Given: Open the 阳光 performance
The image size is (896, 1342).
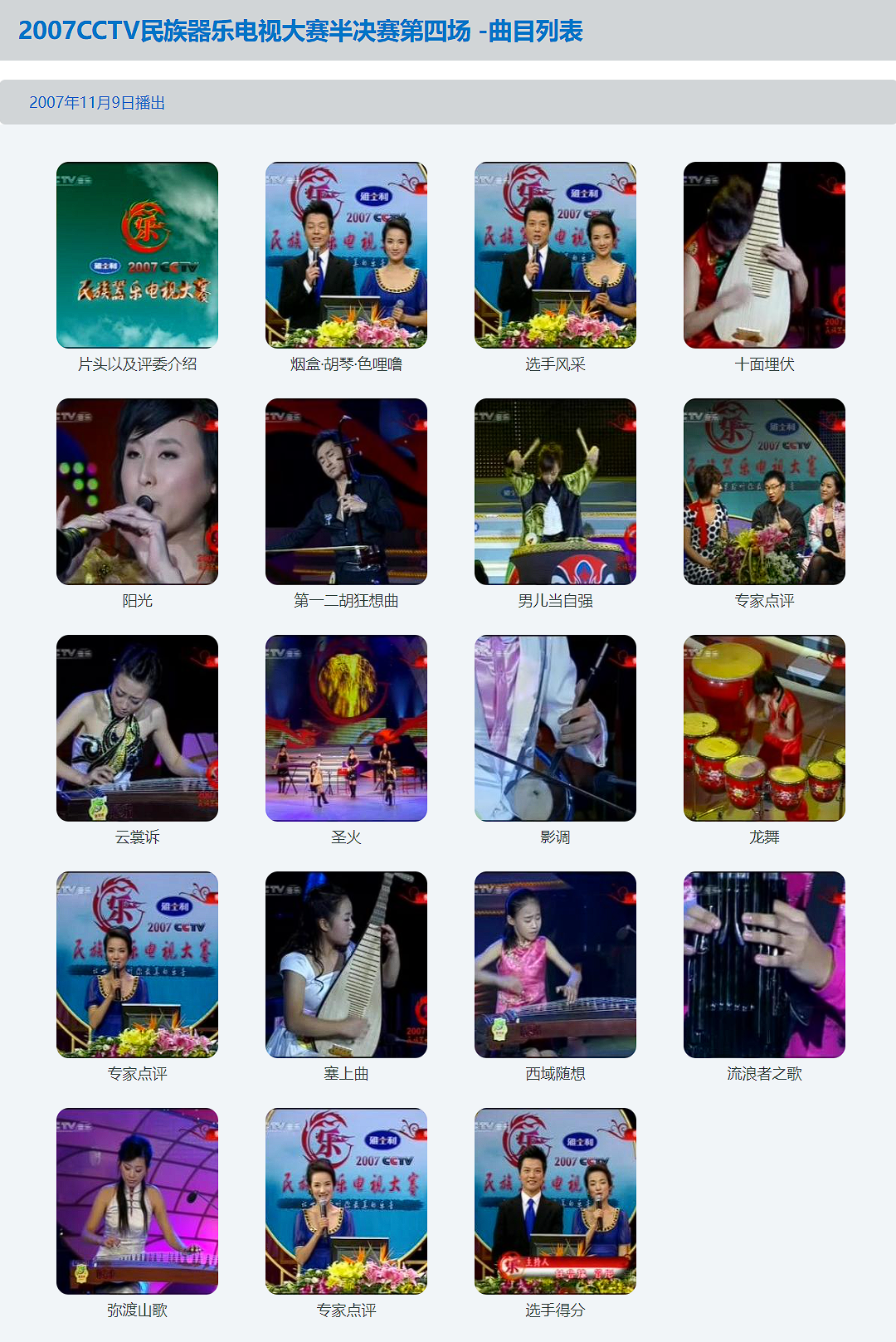Looking at the screenshot, I should click(x=137, y=491).
